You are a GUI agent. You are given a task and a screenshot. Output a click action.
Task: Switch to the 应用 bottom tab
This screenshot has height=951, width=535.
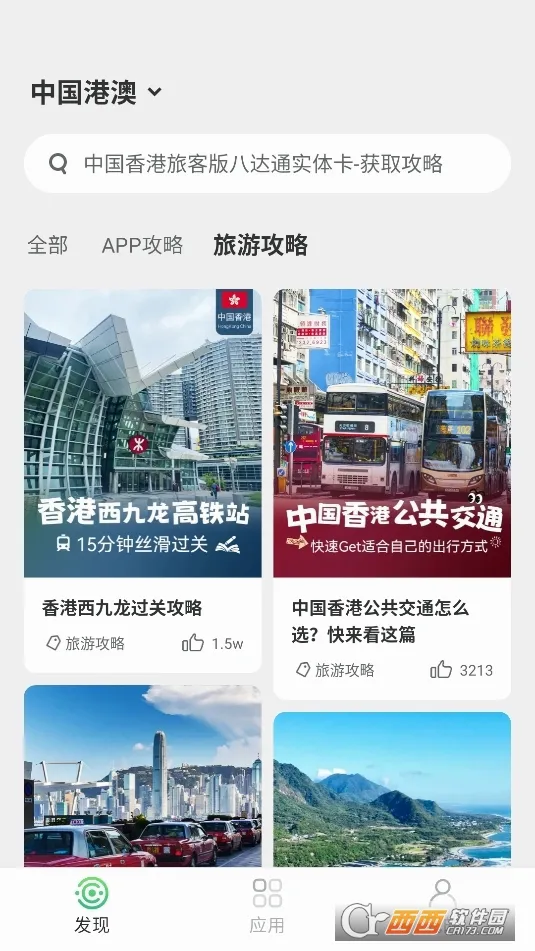pos(267,907)
